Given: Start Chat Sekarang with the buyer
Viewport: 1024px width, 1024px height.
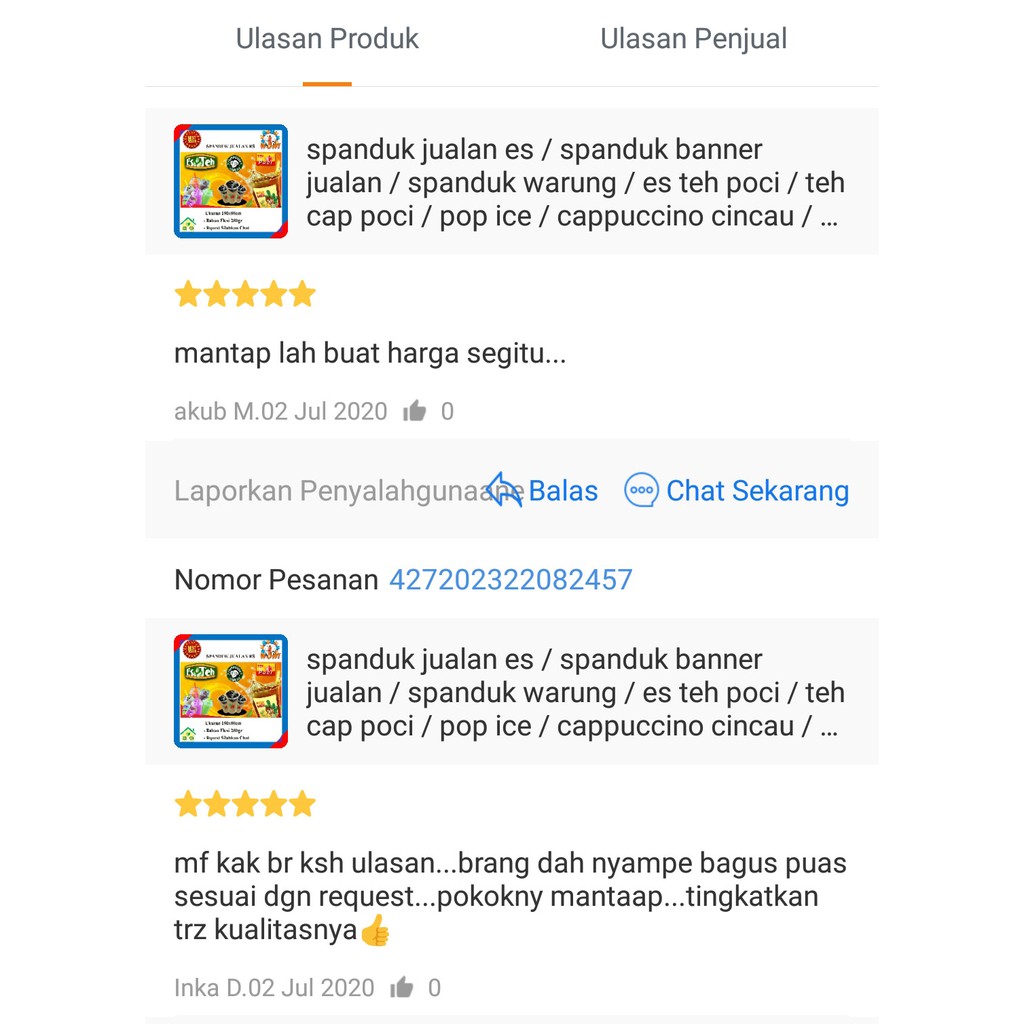Looking at the screenshot, I should point(737,491).
